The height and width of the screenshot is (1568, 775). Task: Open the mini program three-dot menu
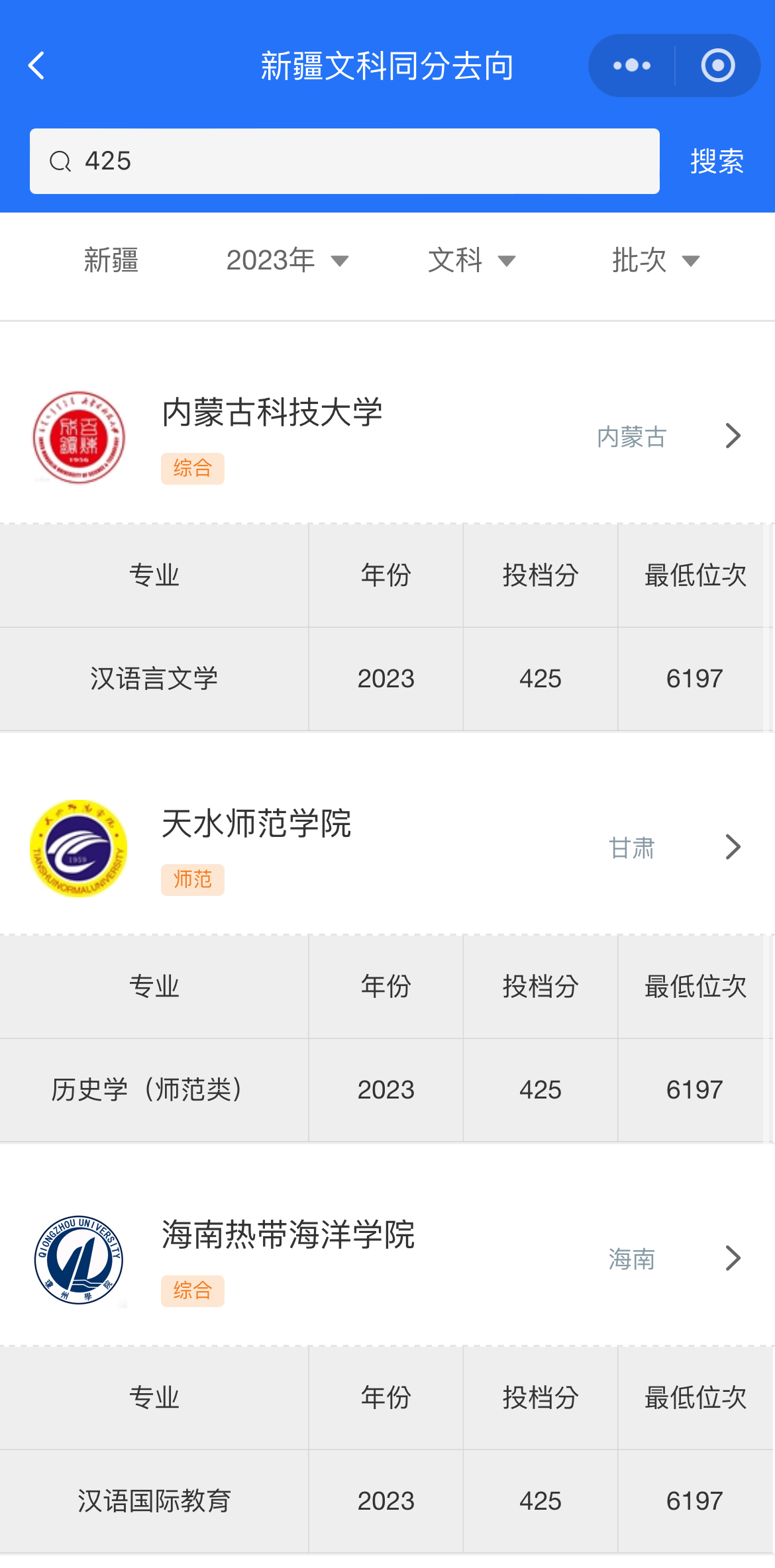(x=631, y=66)
